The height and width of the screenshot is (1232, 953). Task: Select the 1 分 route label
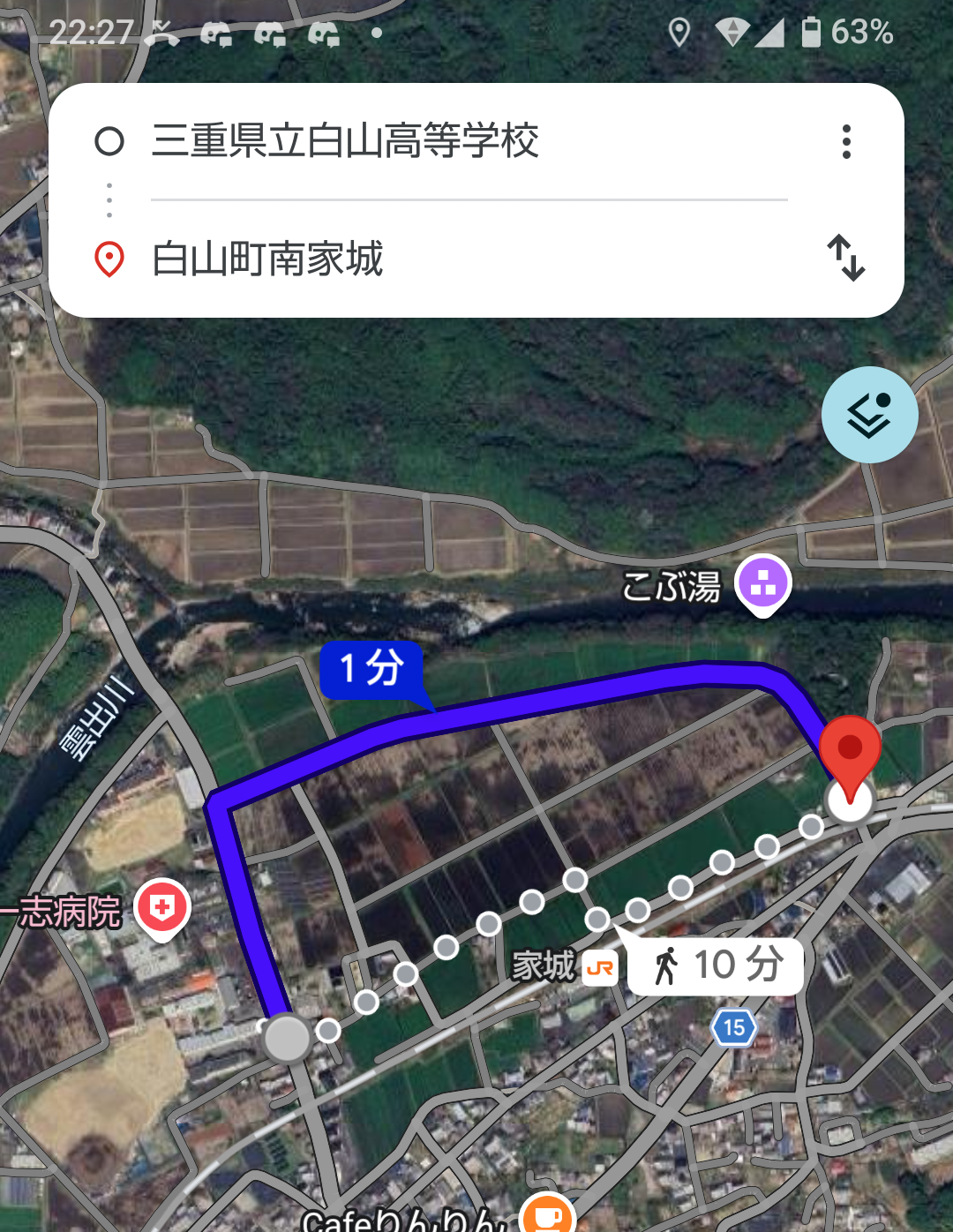click(371, 668)
